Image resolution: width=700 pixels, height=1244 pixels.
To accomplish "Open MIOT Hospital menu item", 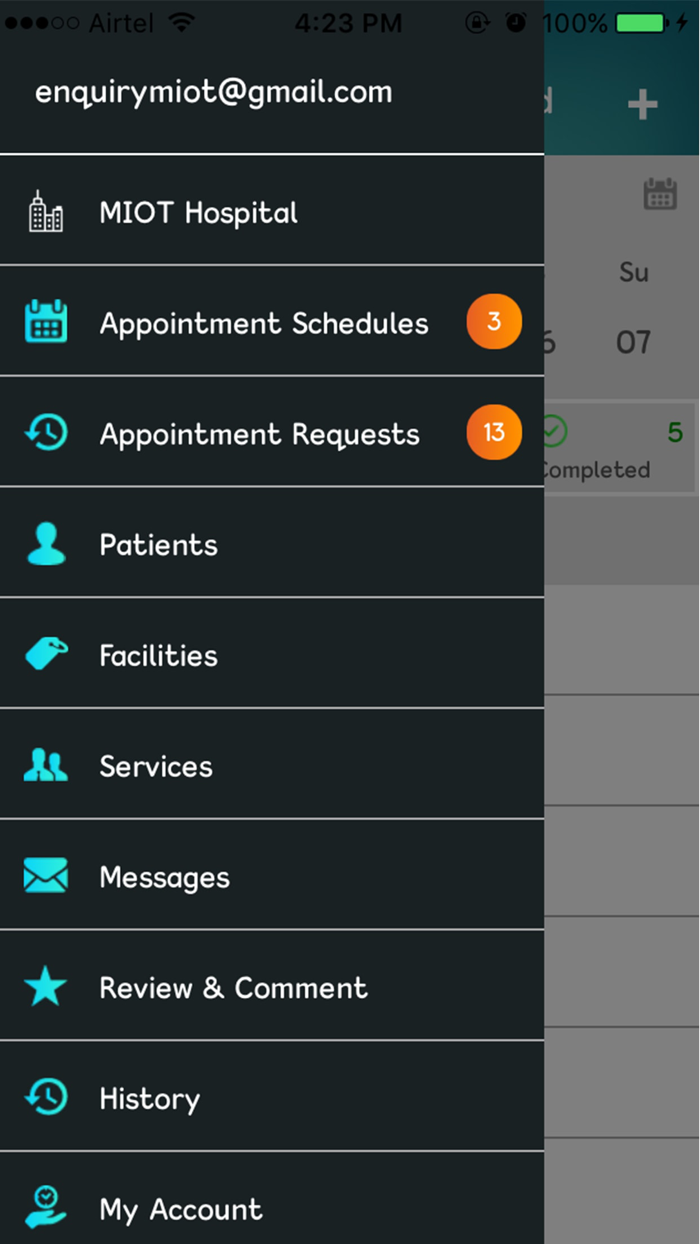I will point(272,211).
